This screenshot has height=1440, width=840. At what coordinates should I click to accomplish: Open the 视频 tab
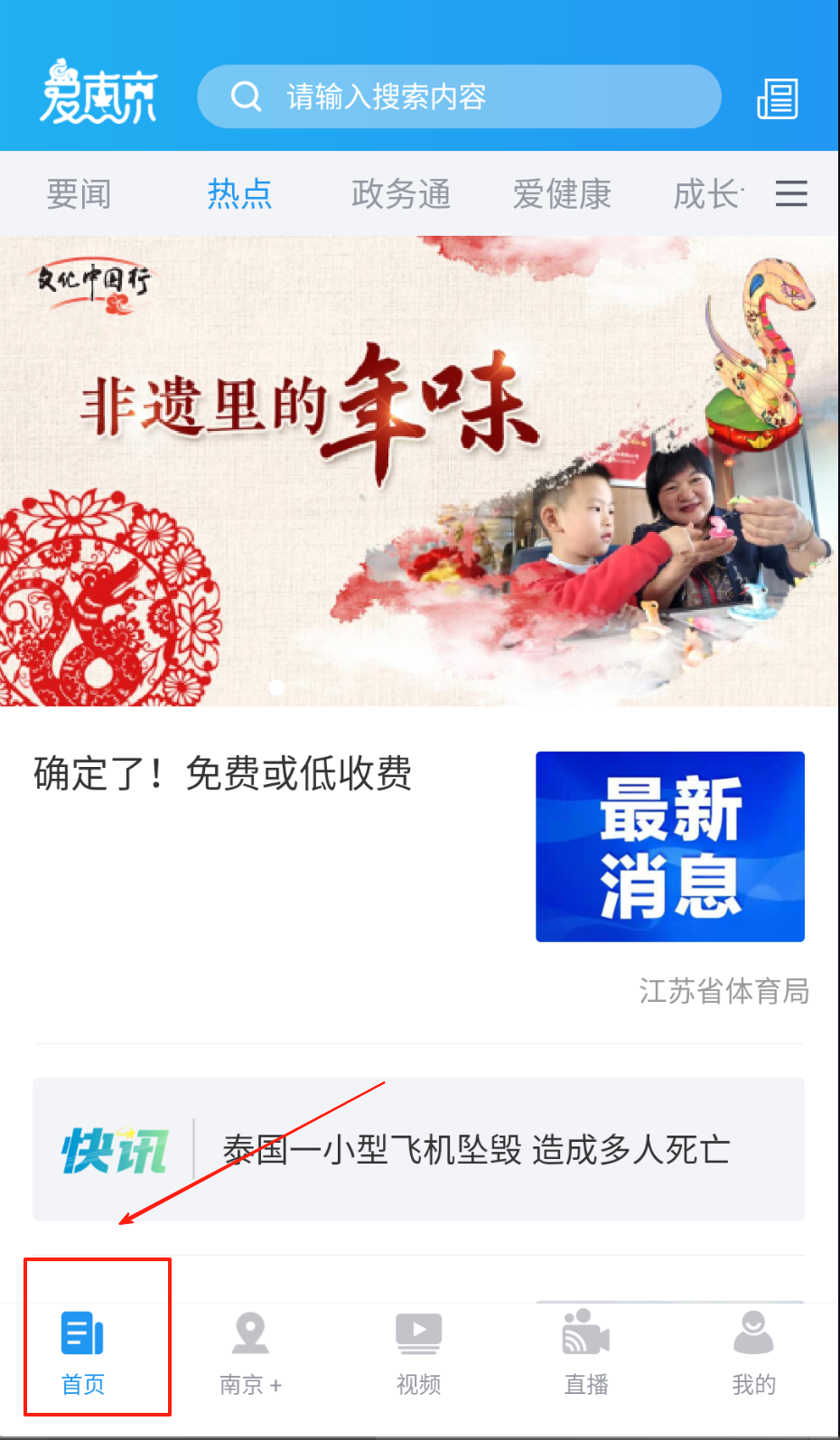pos(418,1352)
